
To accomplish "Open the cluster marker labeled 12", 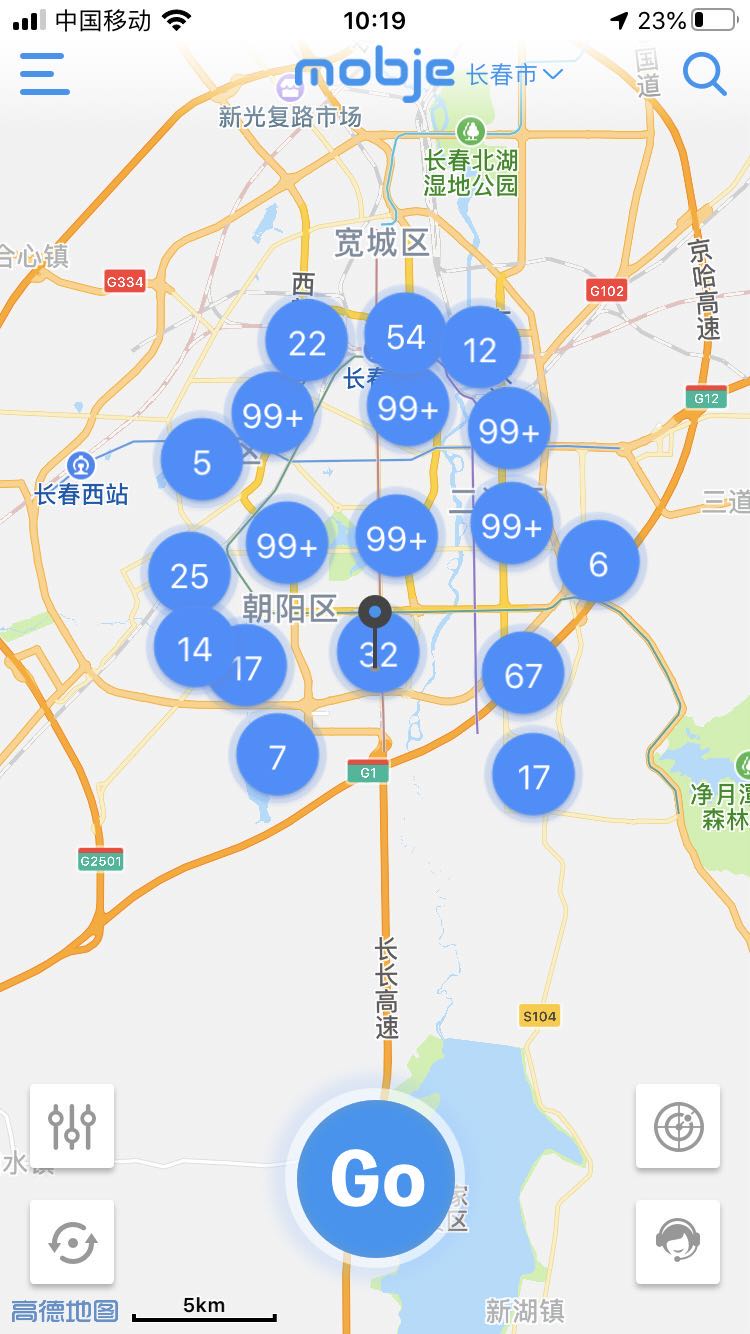I will tap(481, 349).
